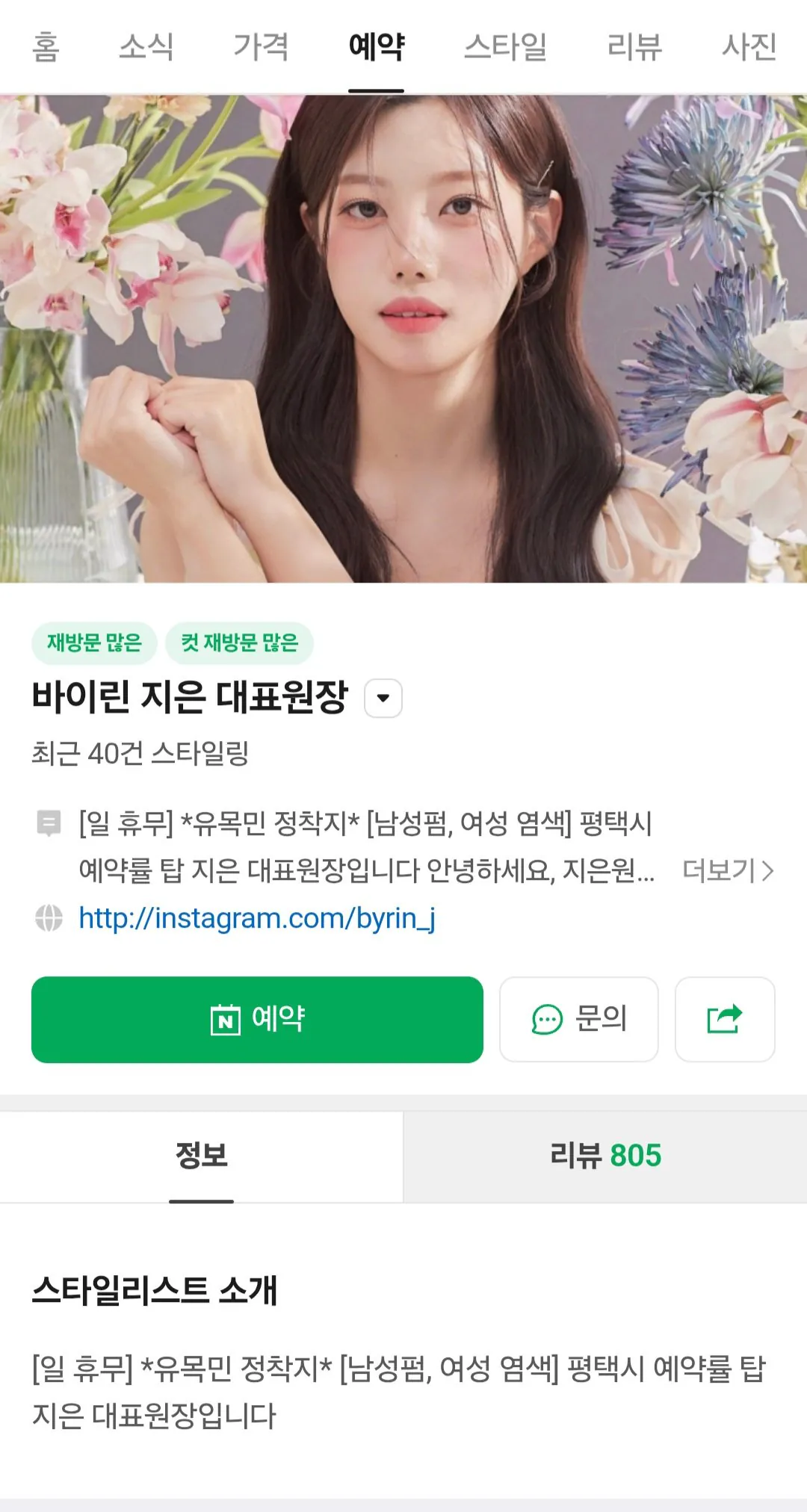
Task: Select the 정보 section tab
Action: click(x=201, y=1156)
